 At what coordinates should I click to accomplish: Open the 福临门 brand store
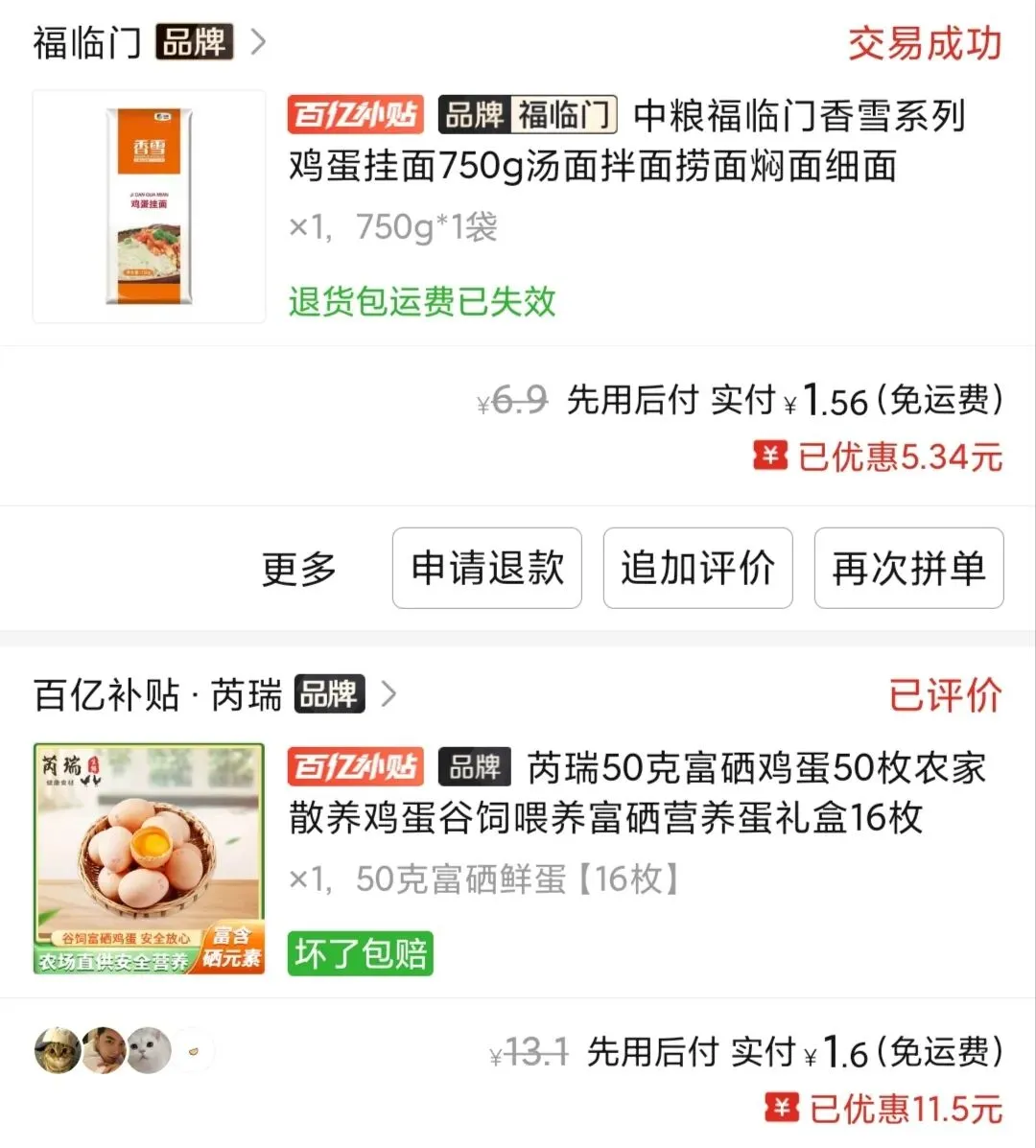click(150, 42)
